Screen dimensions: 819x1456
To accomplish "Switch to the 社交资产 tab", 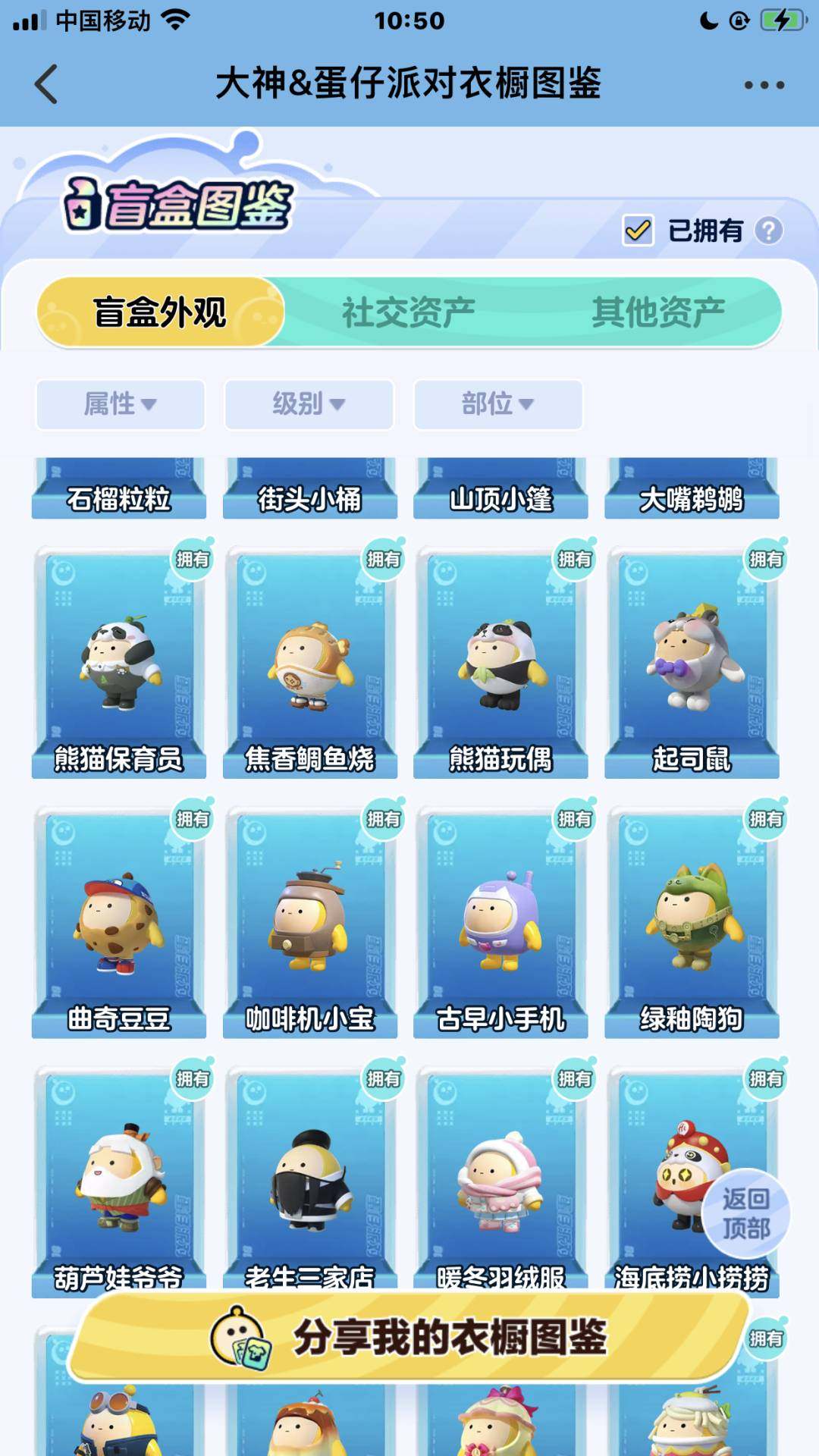I will (x=409, y=309).
